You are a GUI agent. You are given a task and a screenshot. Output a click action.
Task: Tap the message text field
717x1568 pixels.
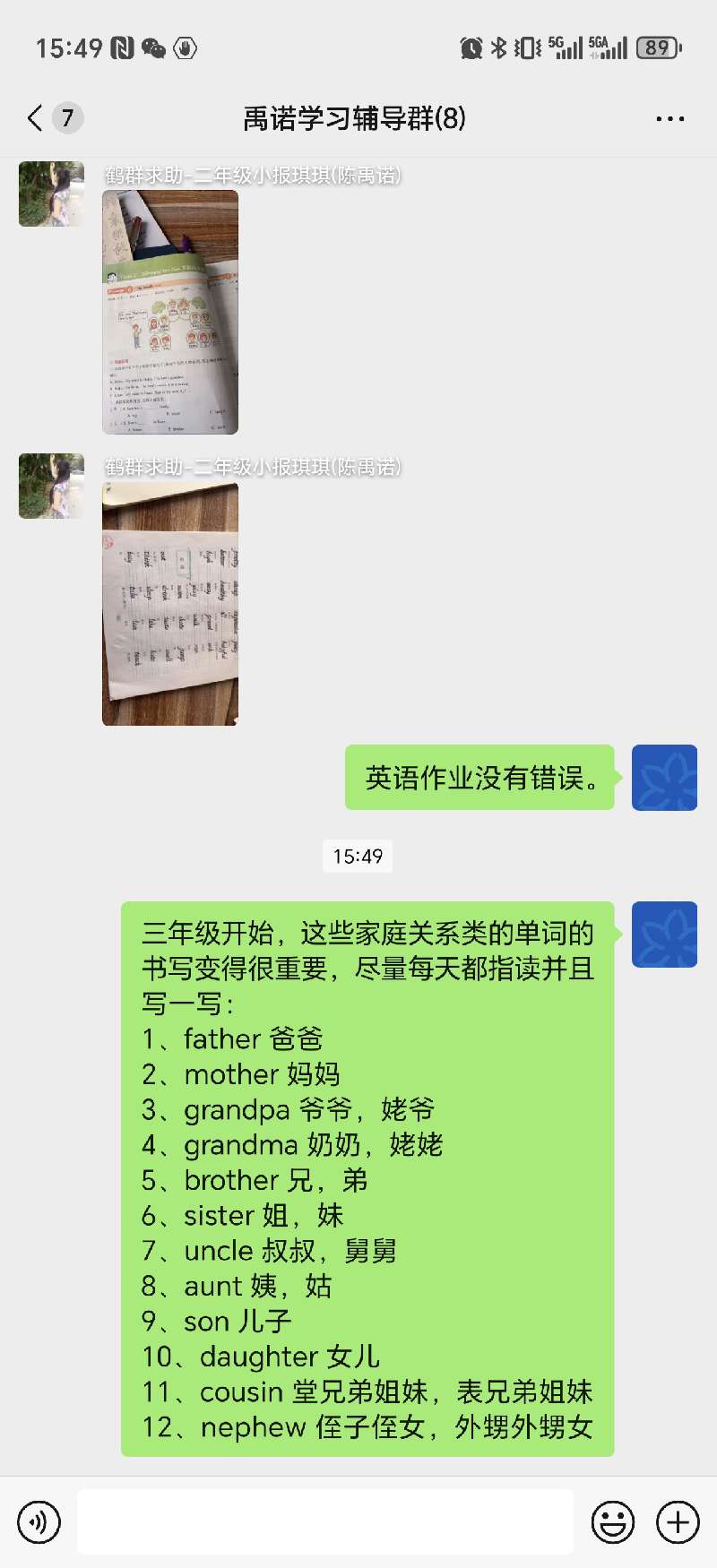coord(324,1521)
